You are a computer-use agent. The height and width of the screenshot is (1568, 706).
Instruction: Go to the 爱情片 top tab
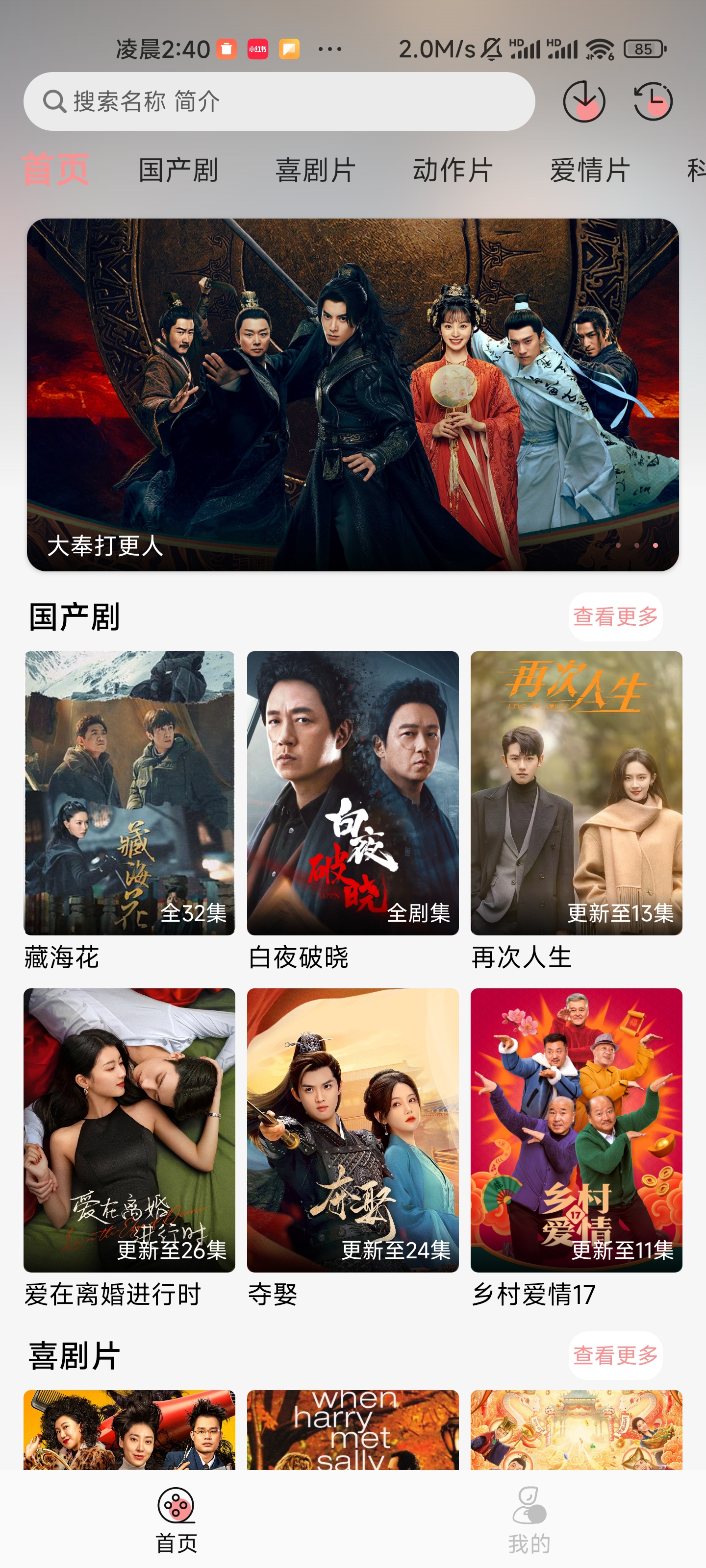point(590,170)
